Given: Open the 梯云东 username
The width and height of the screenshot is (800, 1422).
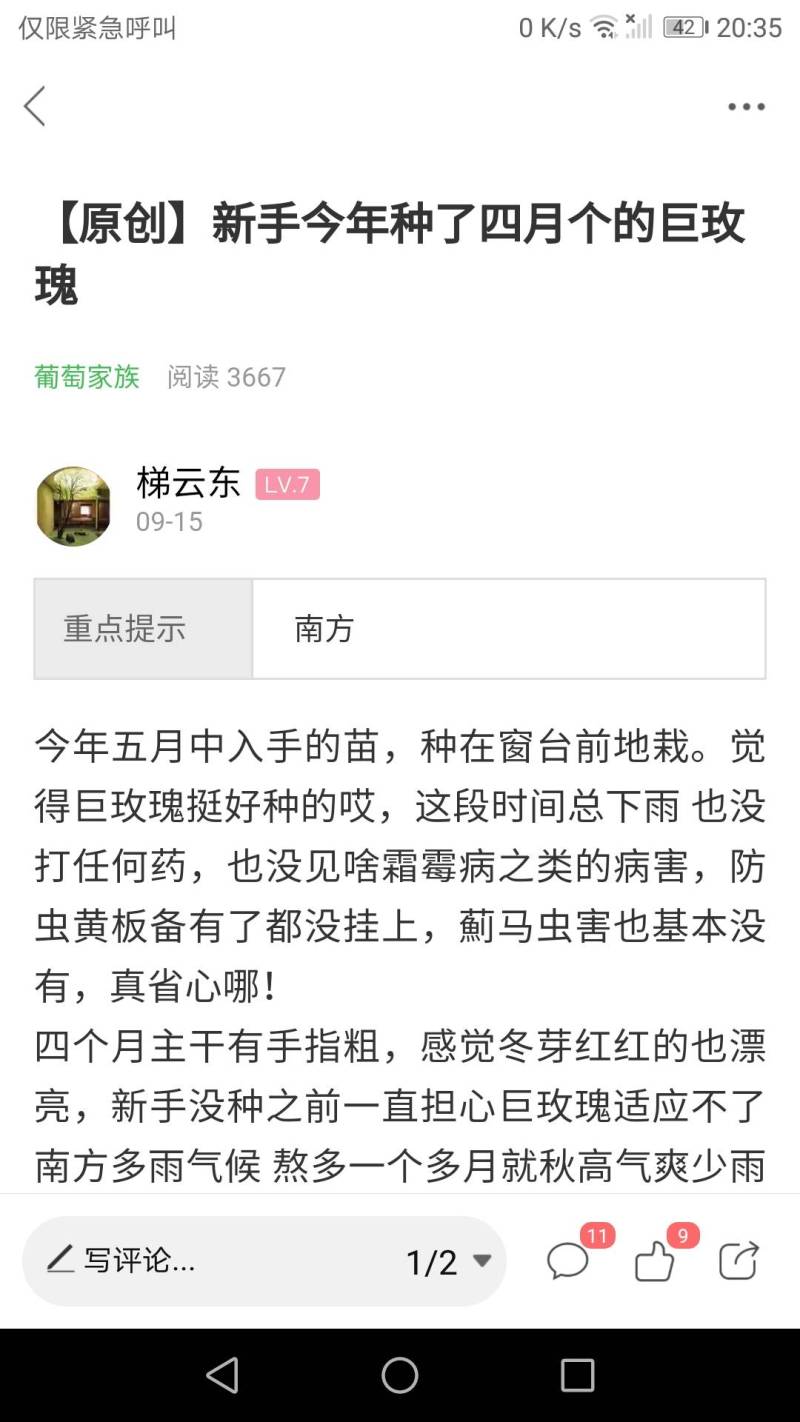Looking at the screenshot, I should point(189,484).
